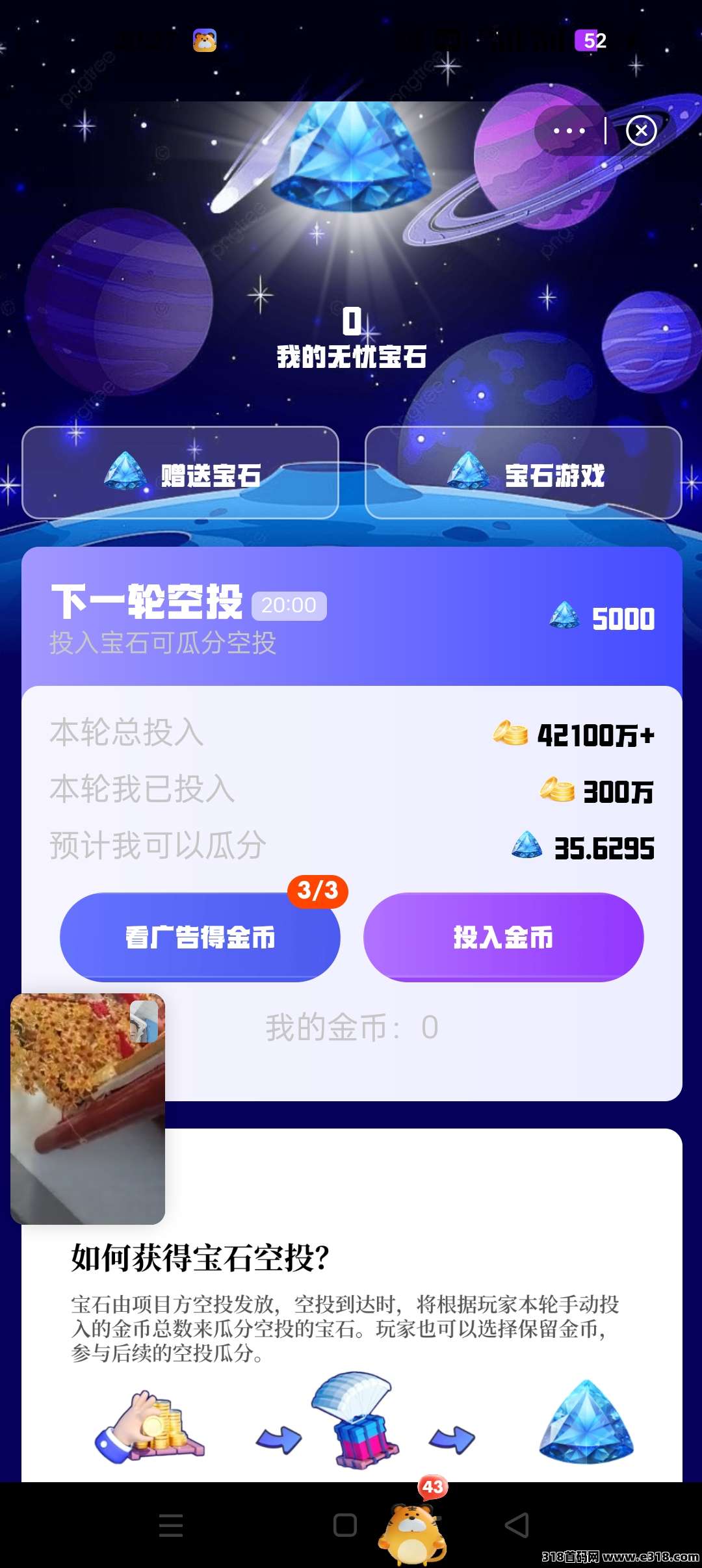Tap 投入金币 to invest coins

point(503,937)
